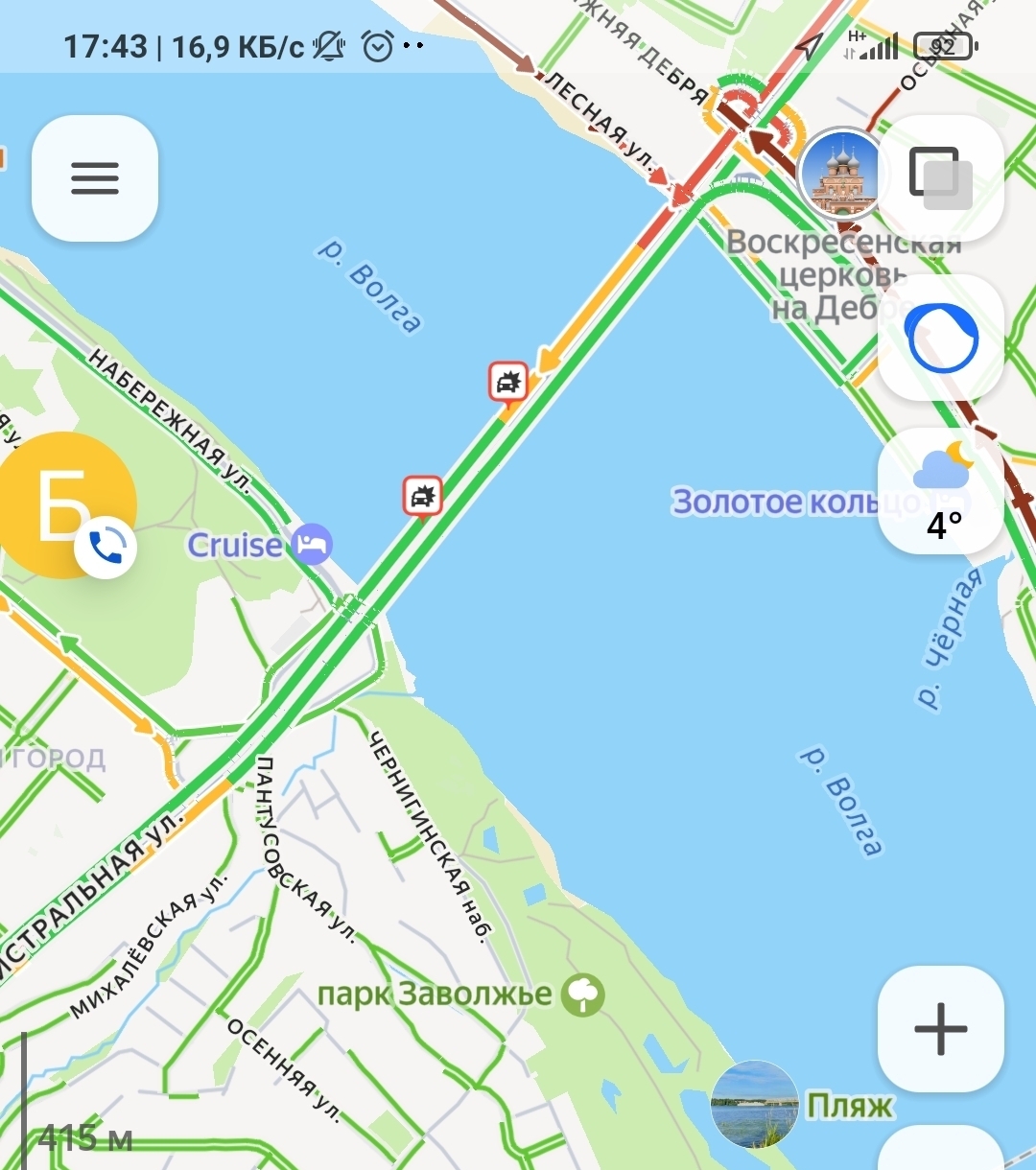This screenshot has height=1170, width=1036.
Task: Open the Пляж photo marker
Action: tap(755, 1104)
